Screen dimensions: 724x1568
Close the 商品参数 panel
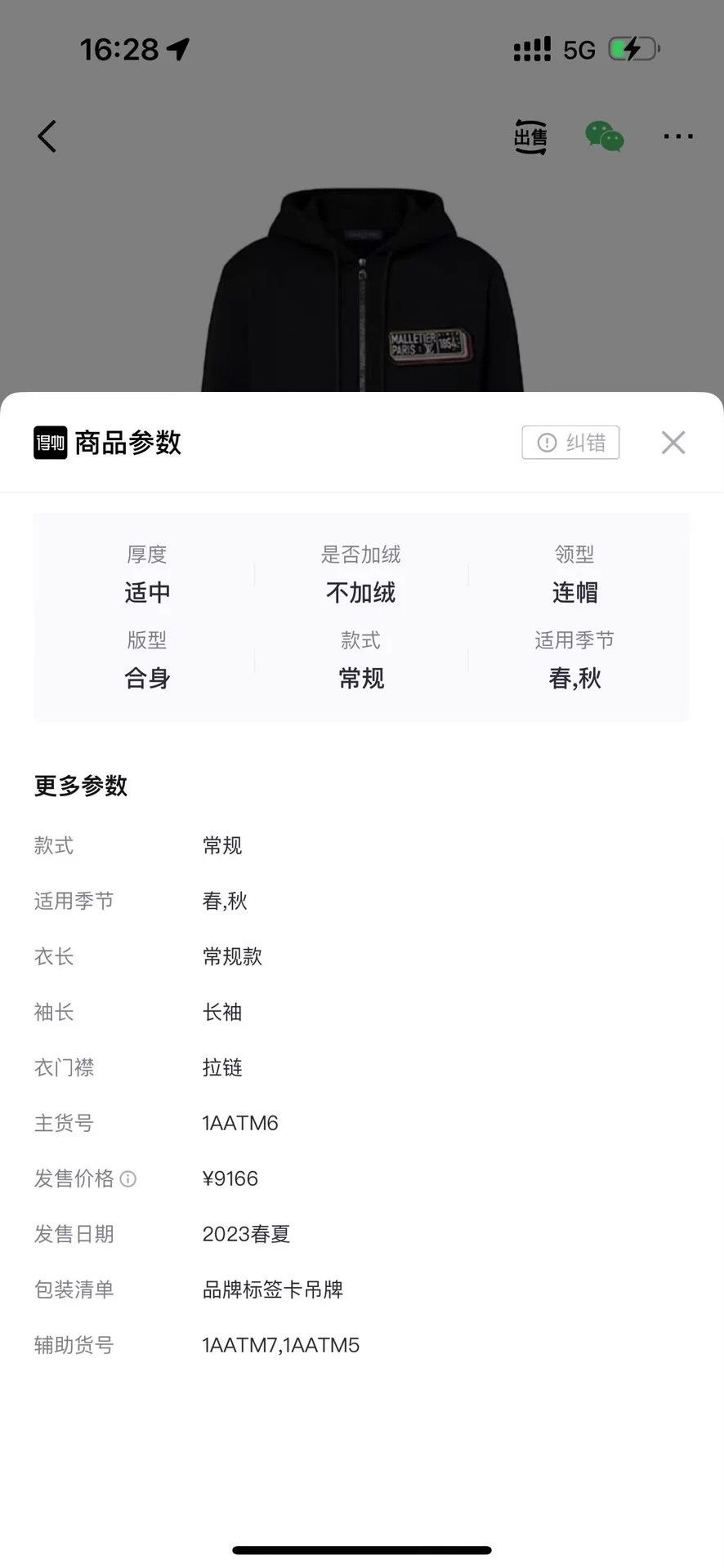(x=673, y=443)
